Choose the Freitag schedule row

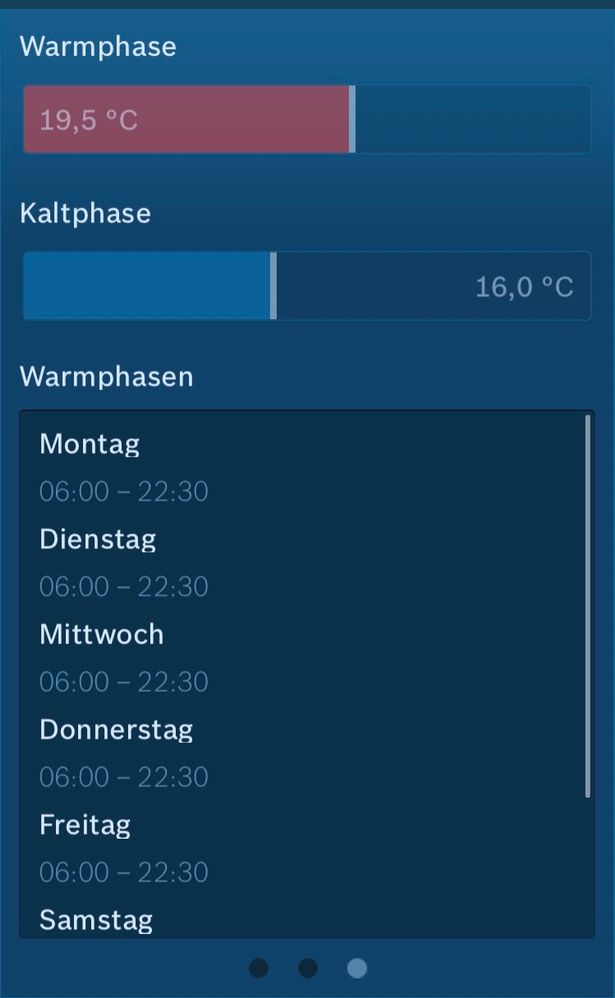(x=300, y=847)
